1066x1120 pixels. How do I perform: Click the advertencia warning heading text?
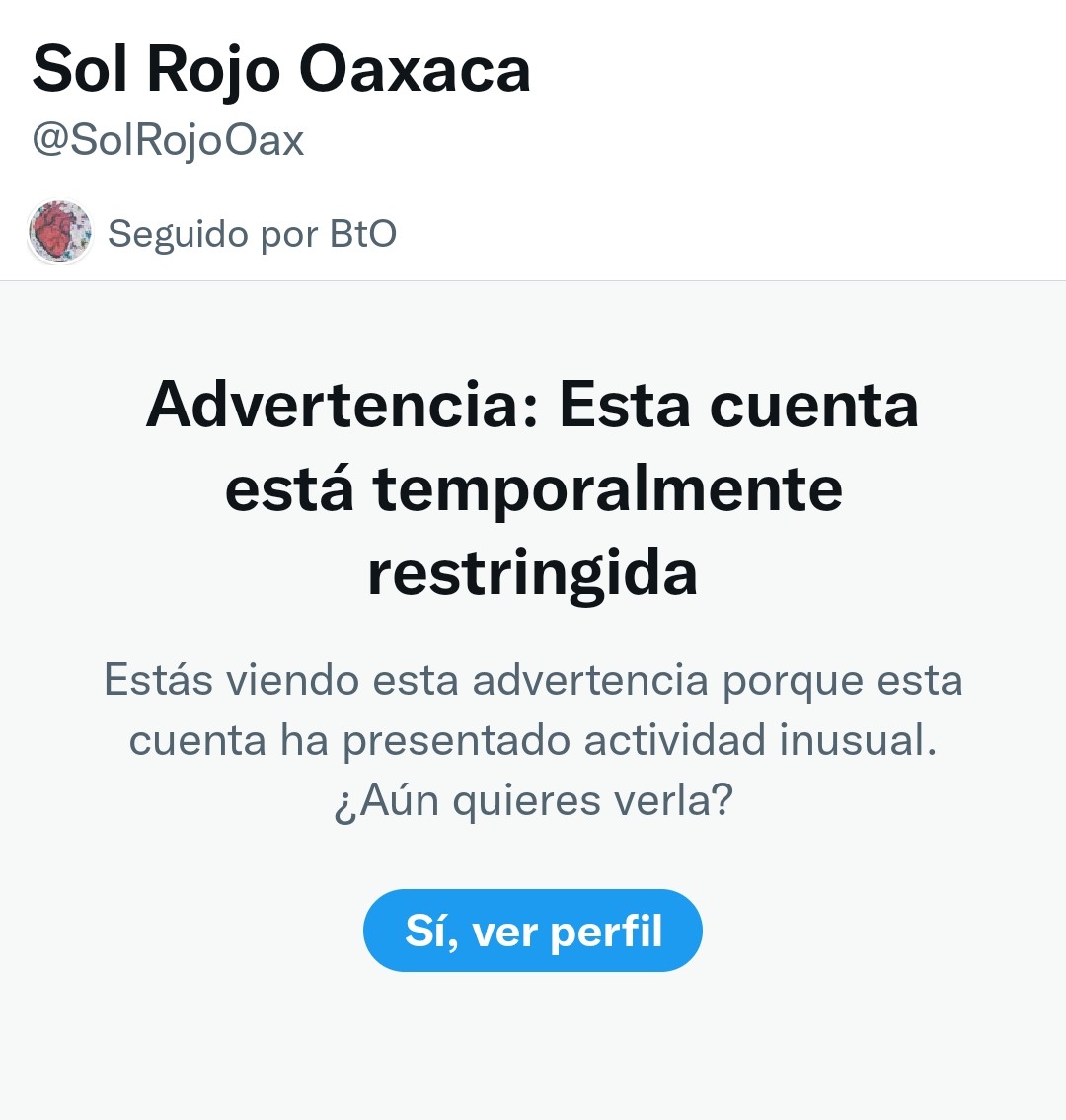tap(533, 486)
